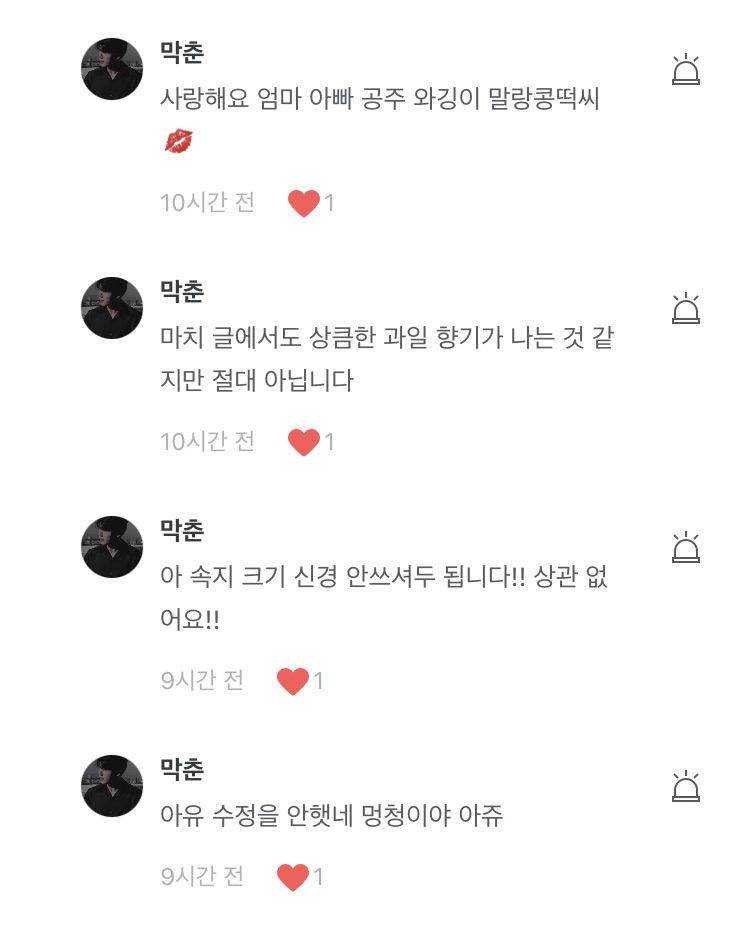
Task: Open the avatar beside '아 속지 크기' comment
Action: tap(112, 547)
